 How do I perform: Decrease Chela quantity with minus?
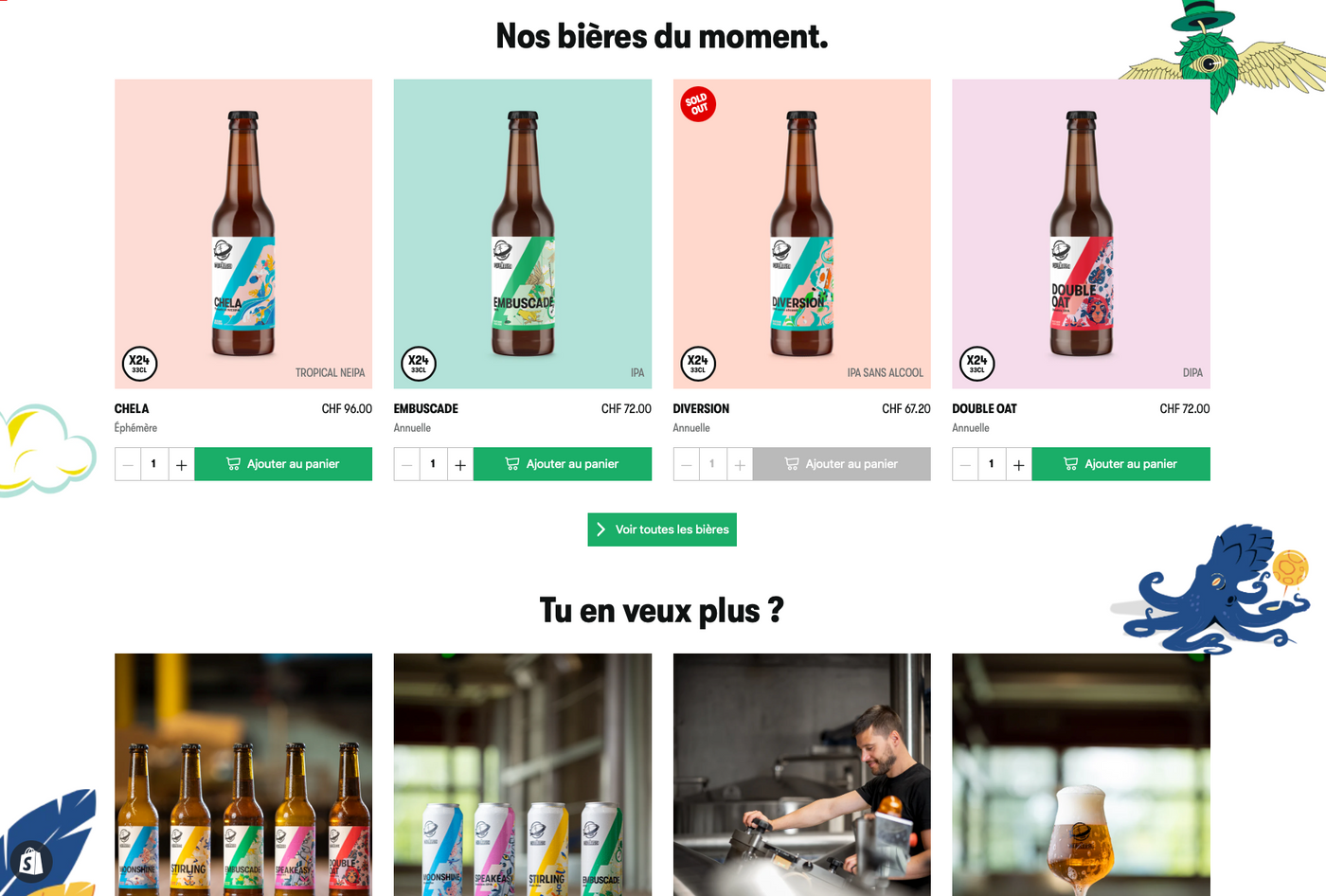(128, 465)
